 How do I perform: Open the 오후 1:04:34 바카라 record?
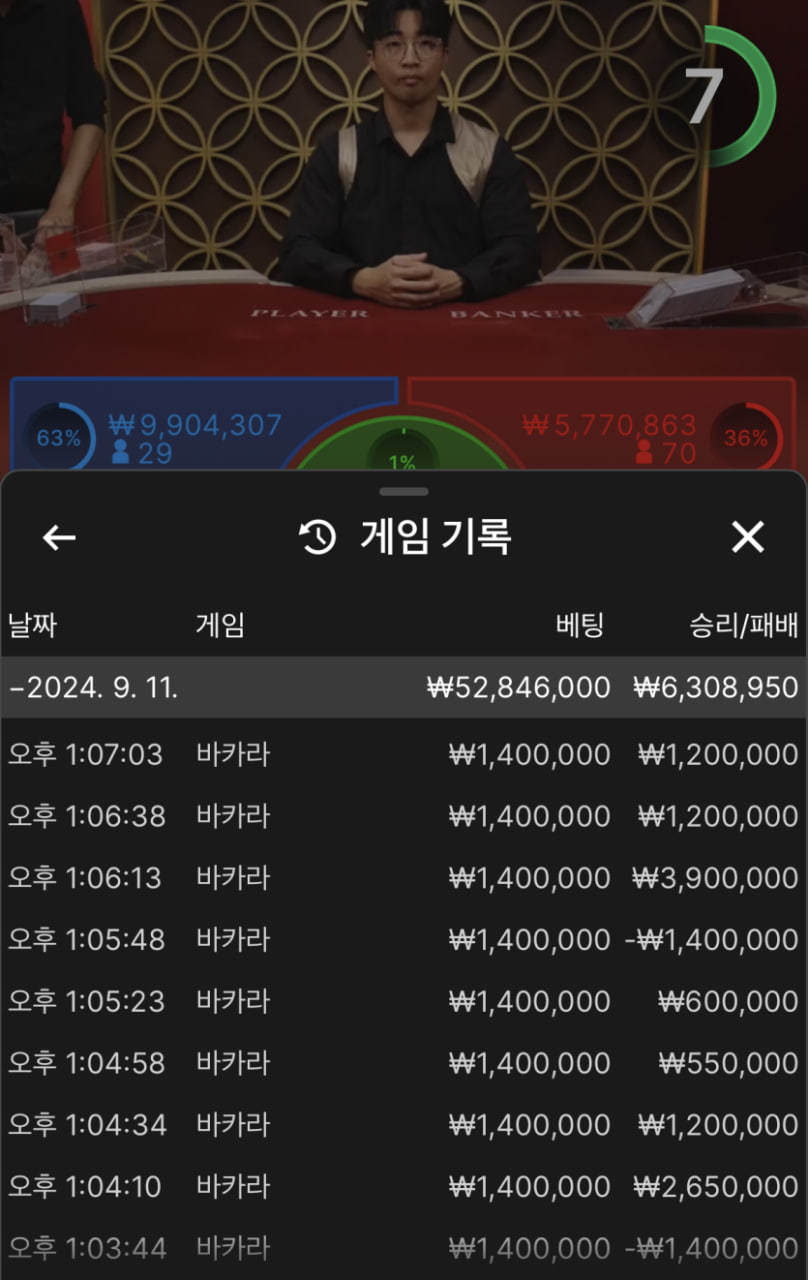click(403, 1125)
